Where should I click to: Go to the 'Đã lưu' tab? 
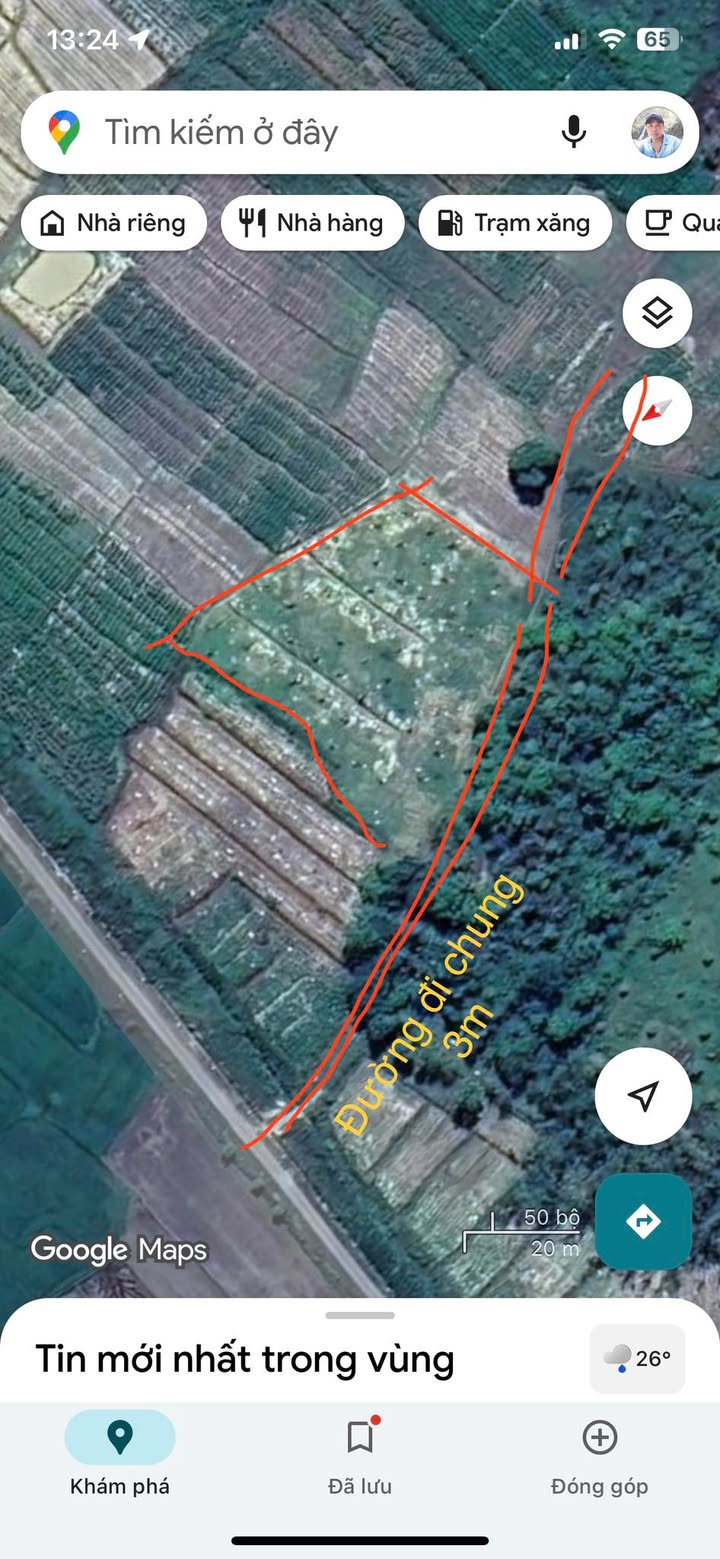360,1458
